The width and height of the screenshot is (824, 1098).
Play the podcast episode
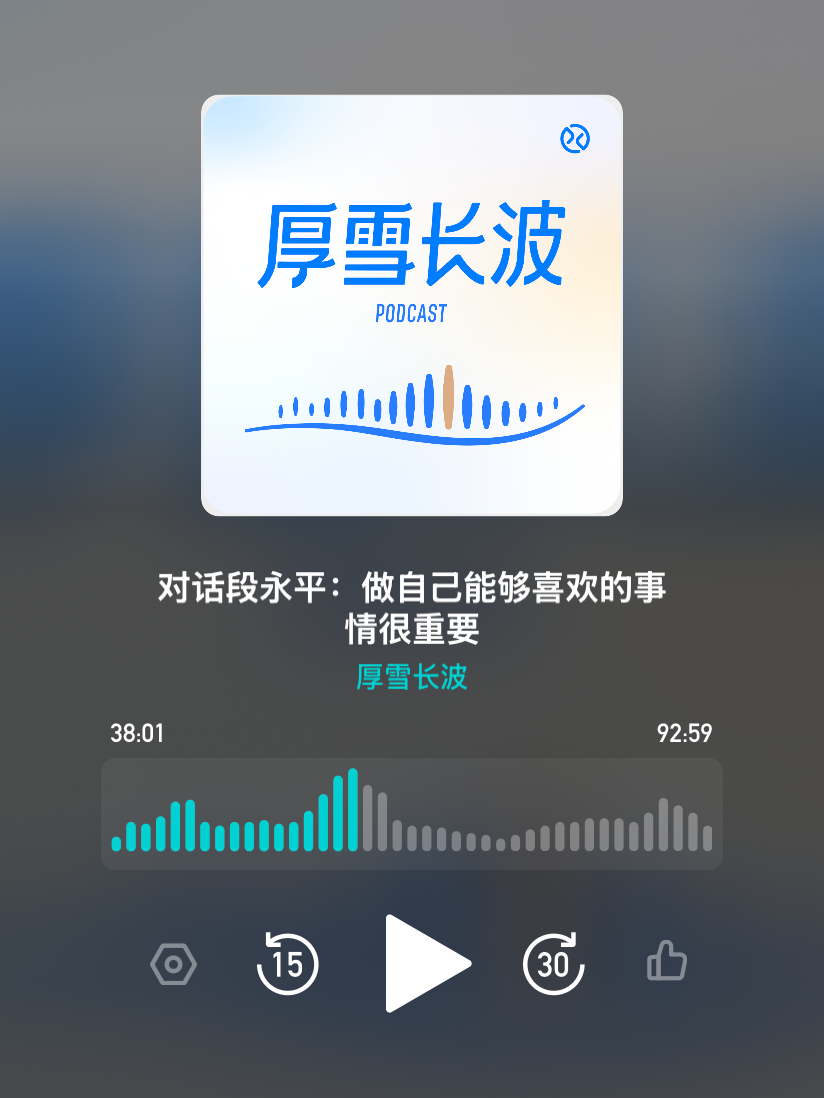coord(427,964)
